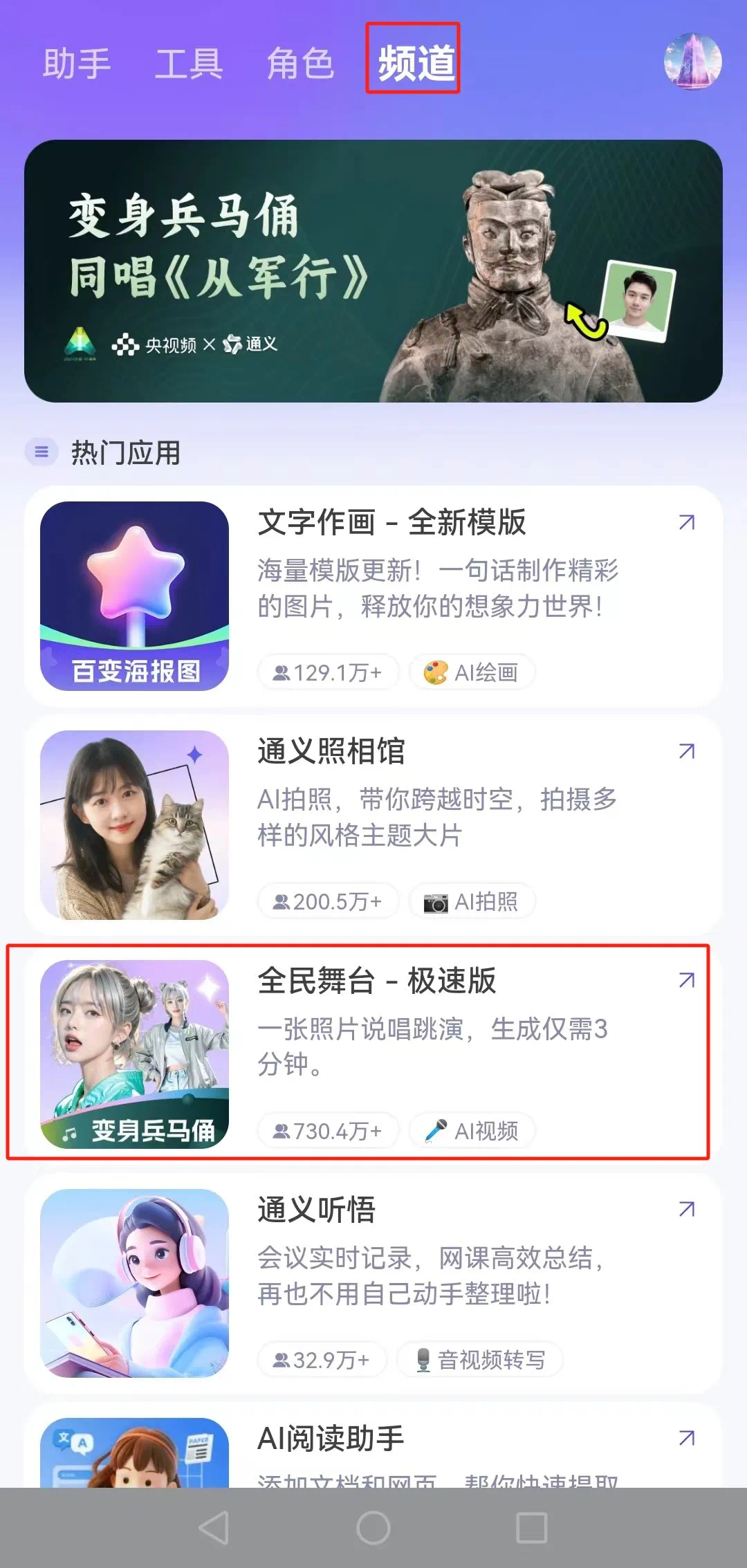Open the 文字作画 - 全新模版 card
Image resolution: width=747 pixels, height=1568 pixels.
click(373, 596)
